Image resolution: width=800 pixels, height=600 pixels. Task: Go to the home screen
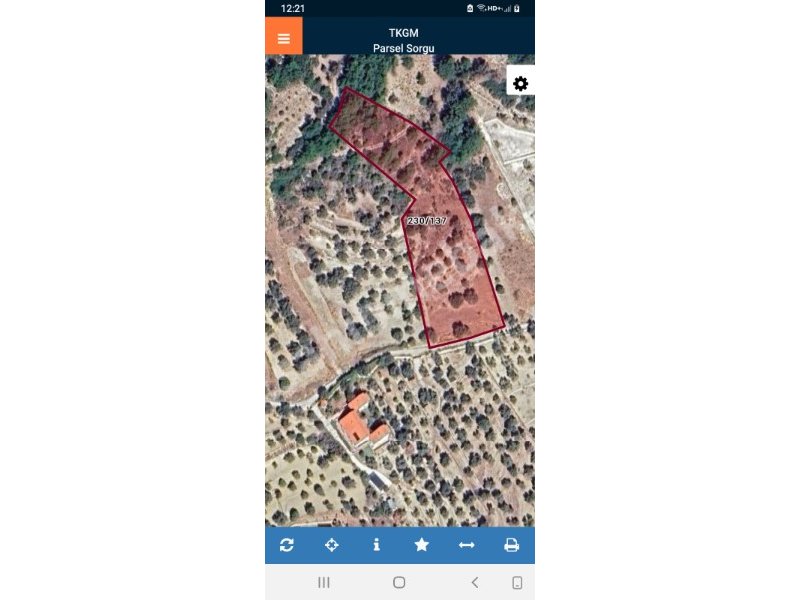[399, 582]
